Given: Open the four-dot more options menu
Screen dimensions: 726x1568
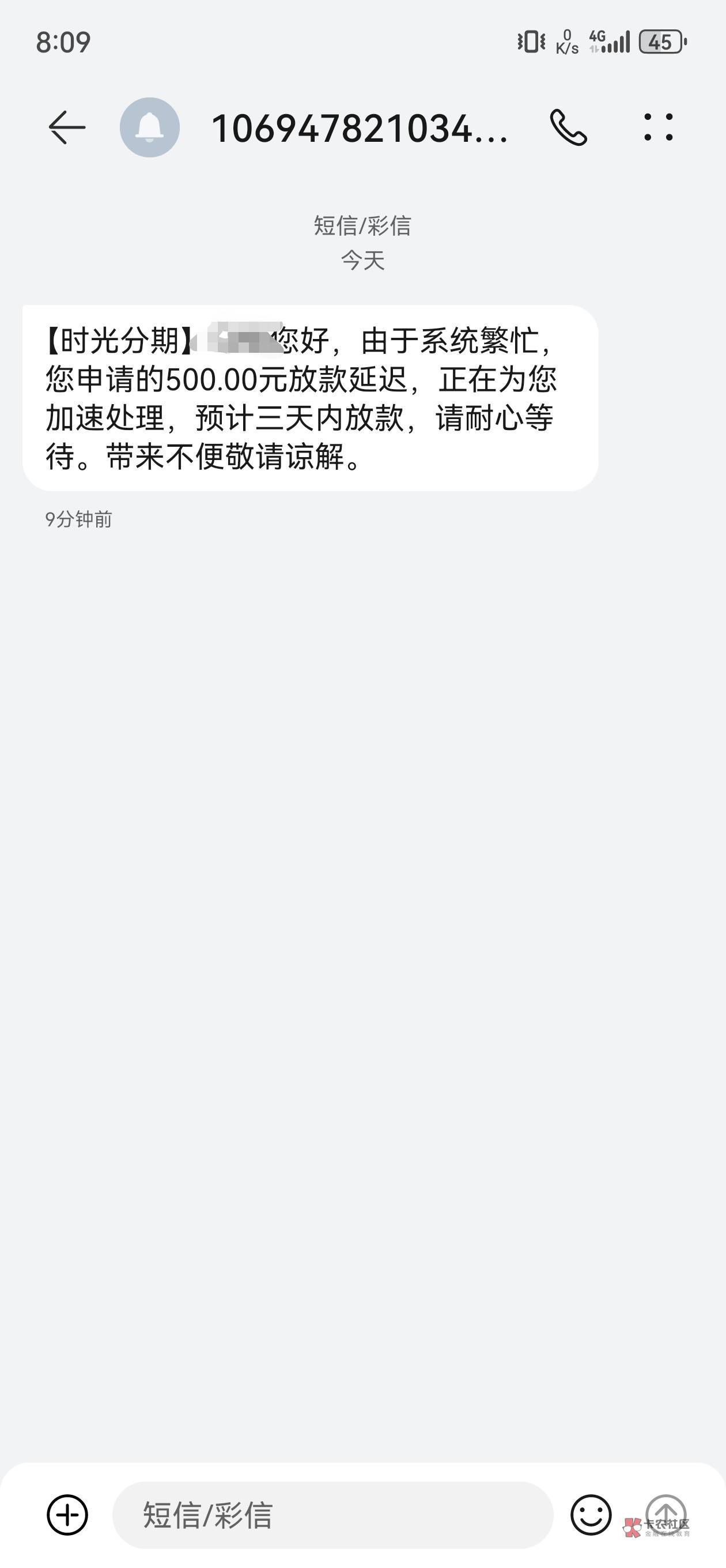Looking at the screenshot, I should pyautogui.click(x=659, y=128).
